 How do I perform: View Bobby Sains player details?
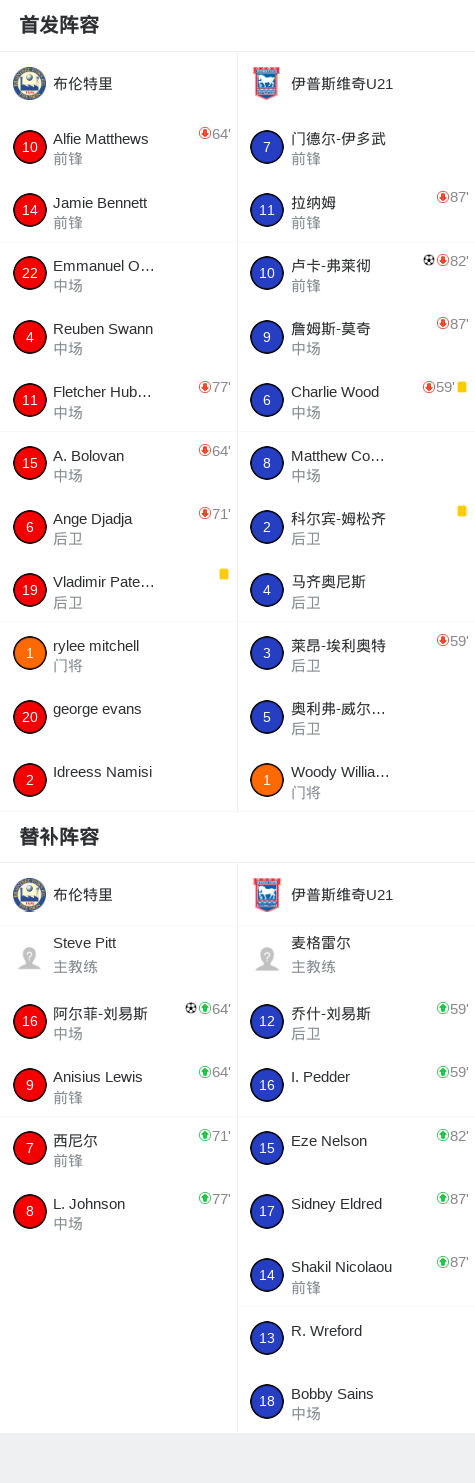point(356,1402)
